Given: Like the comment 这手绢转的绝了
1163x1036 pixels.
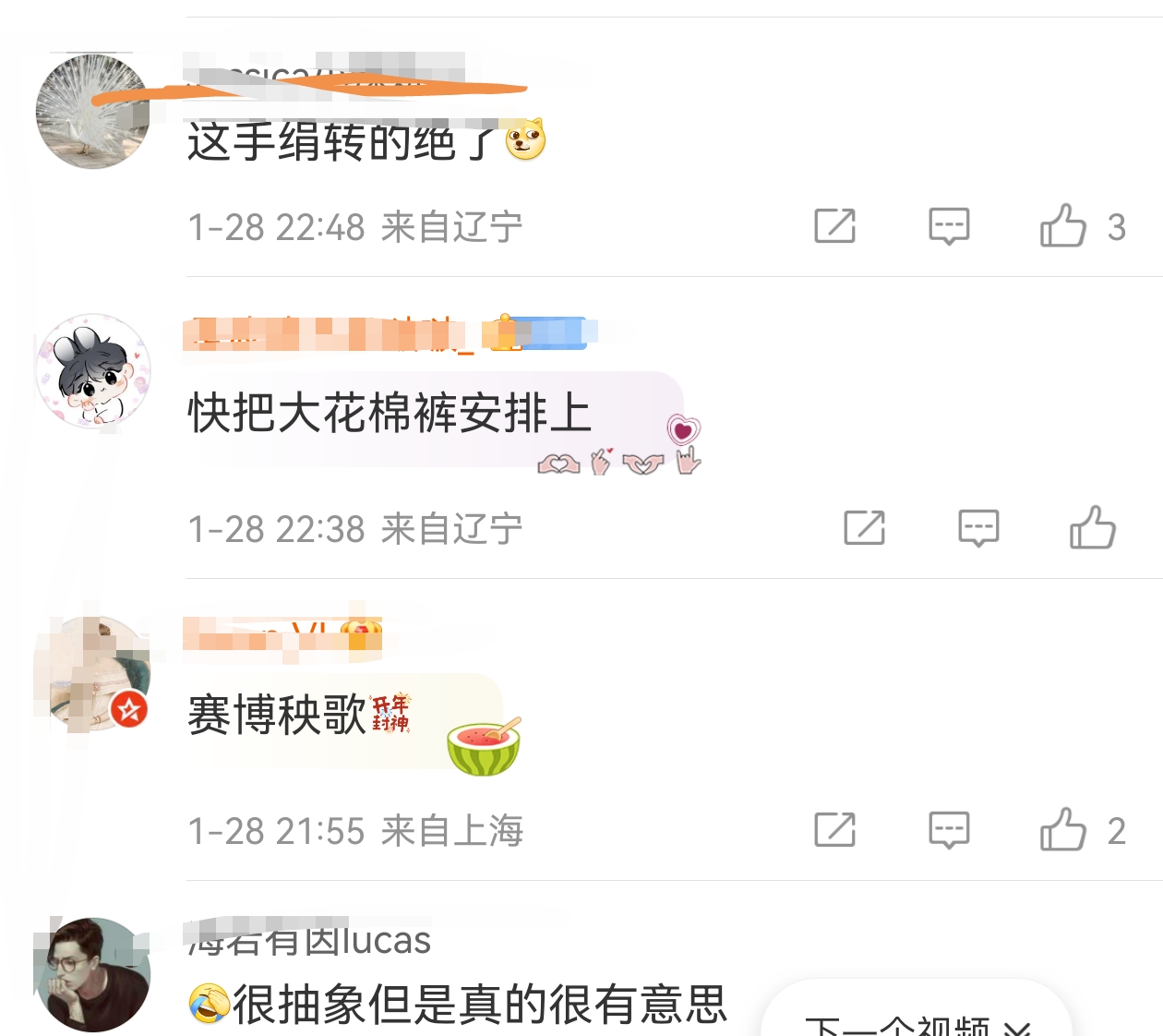Looking at the screenshot, I should (x=1063, y=226).
